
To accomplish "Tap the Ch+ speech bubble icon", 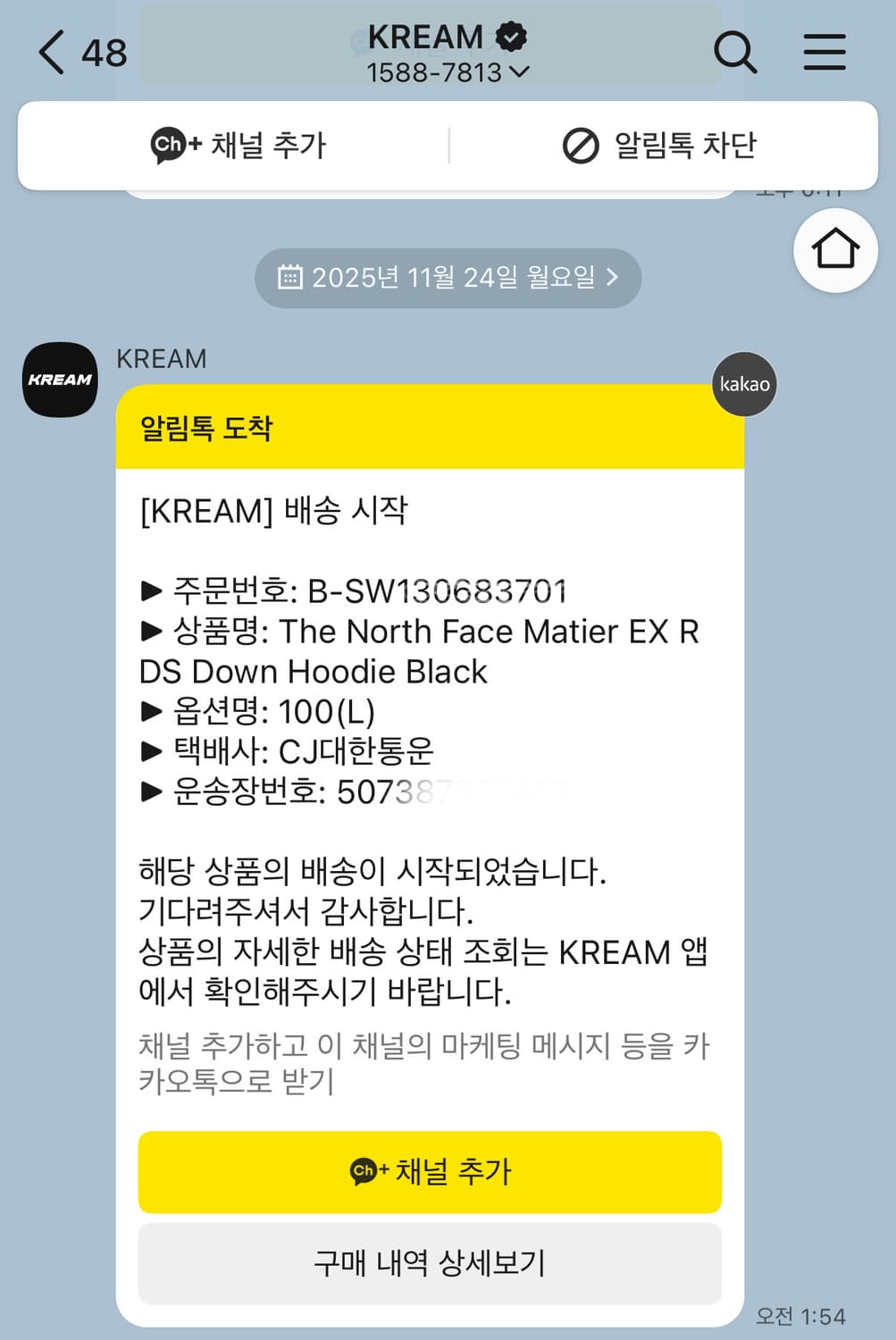I will pos(168,145).
